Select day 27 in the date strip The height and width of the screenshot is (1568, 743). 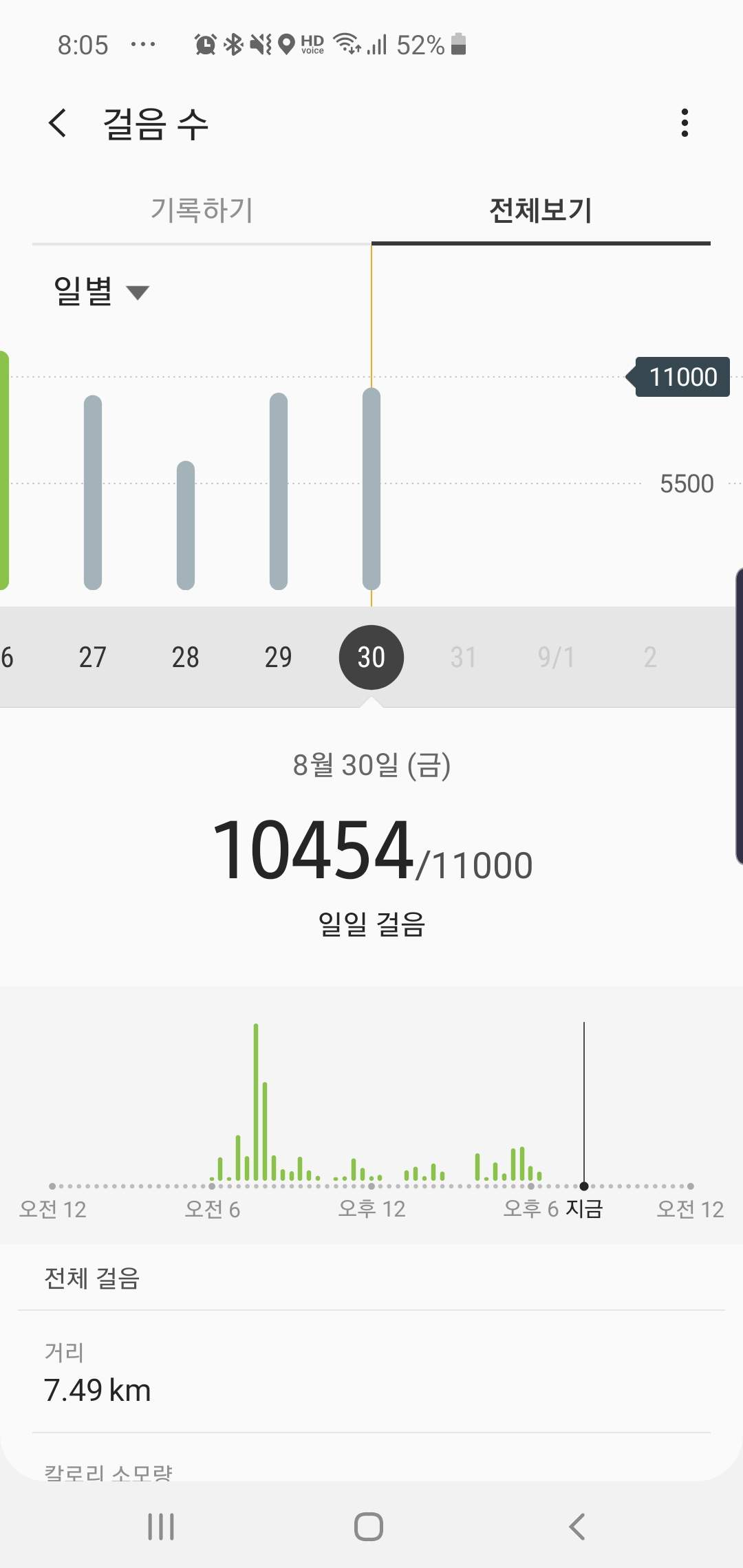pos(92,657)
